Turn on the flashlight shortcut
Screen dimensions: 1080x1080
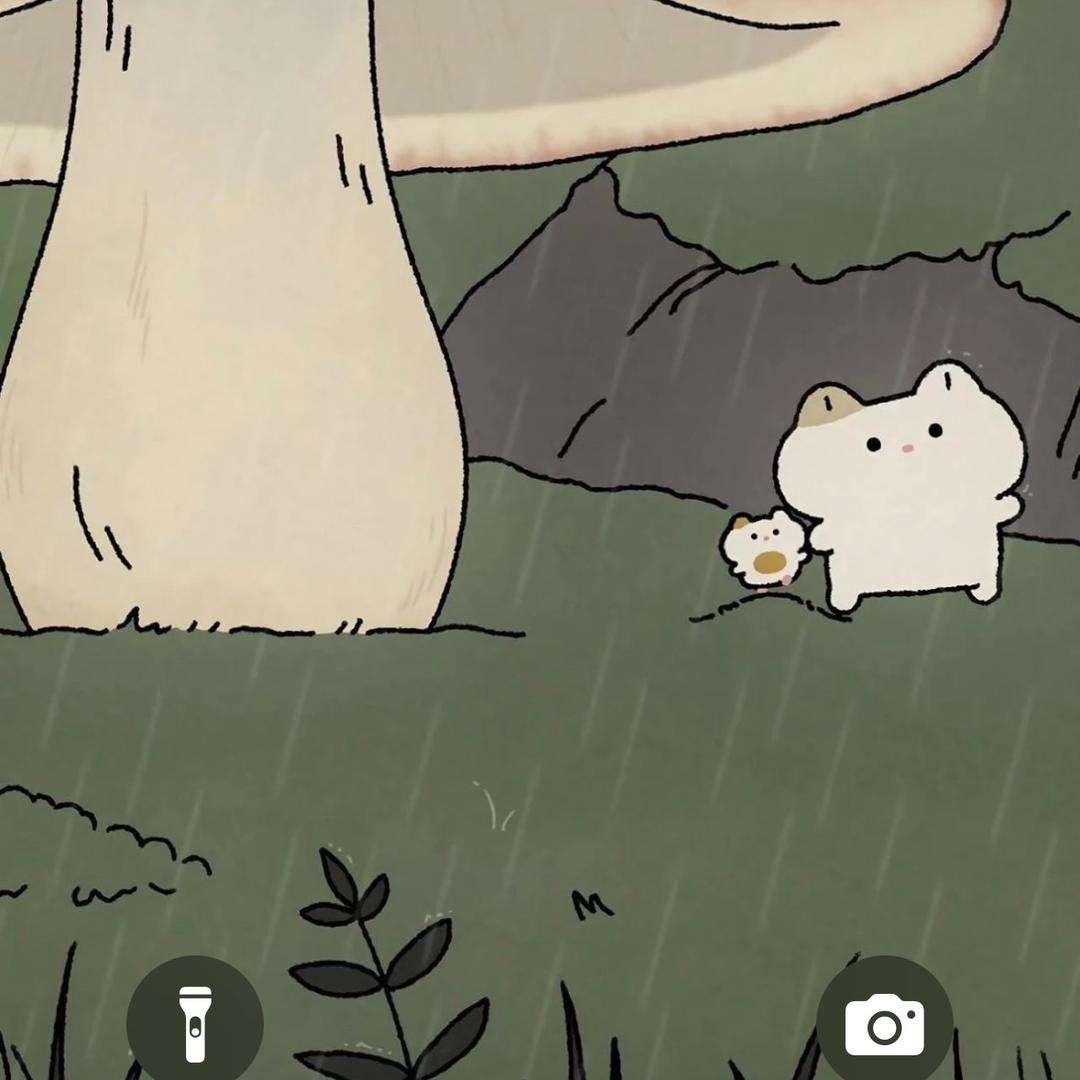195,1023
